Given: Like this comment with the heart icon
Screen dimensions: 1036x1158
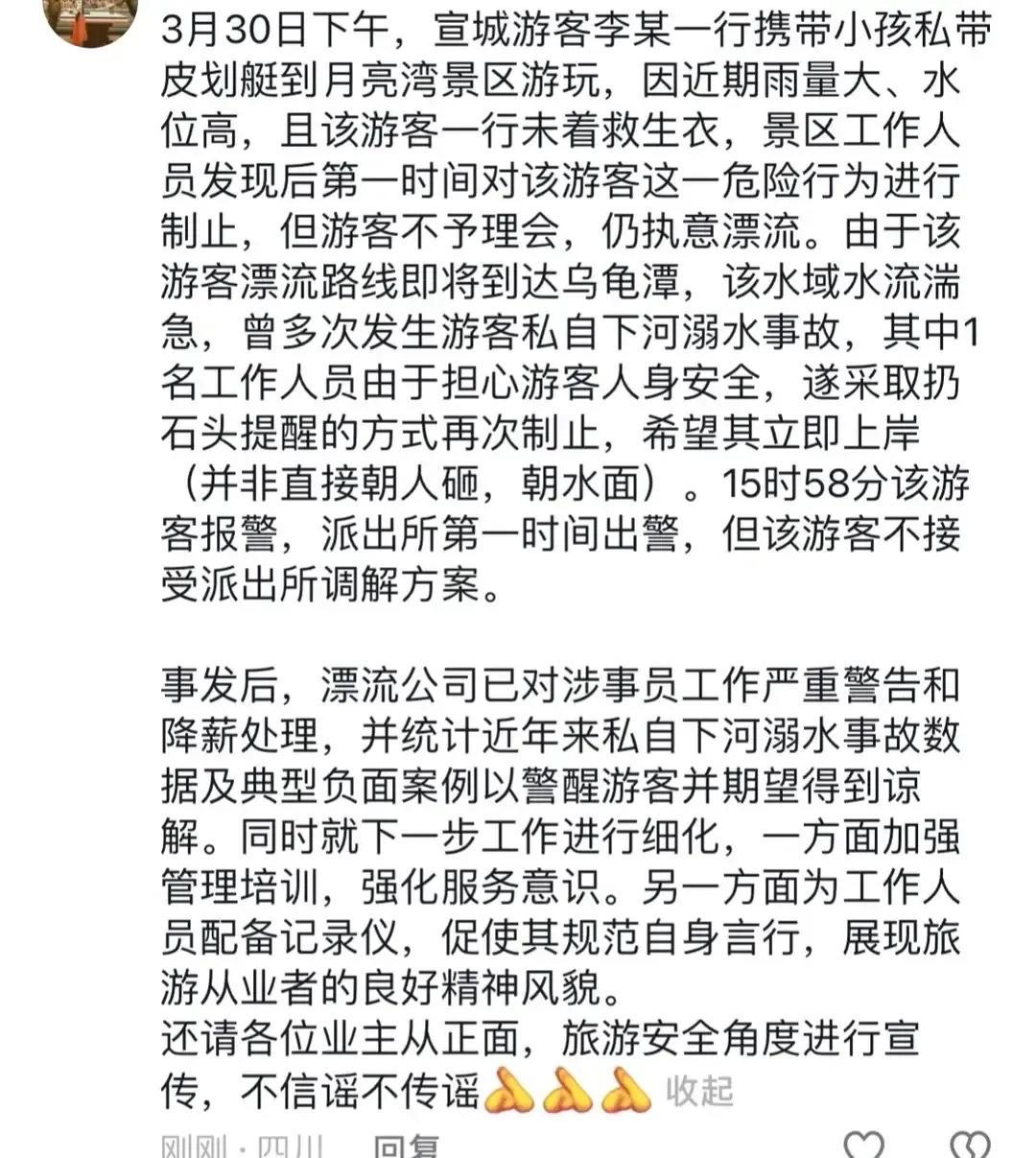Looking at the screenshot, I should 862,1146.
